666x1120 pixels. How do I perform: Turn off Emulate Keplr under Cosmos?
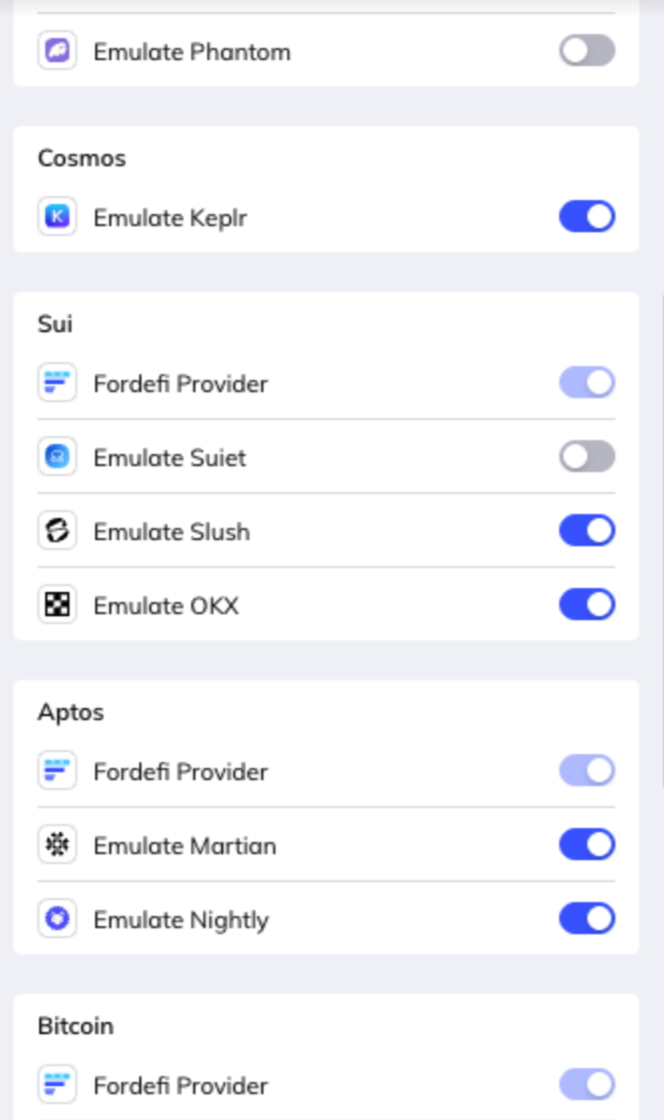[587, 217]
